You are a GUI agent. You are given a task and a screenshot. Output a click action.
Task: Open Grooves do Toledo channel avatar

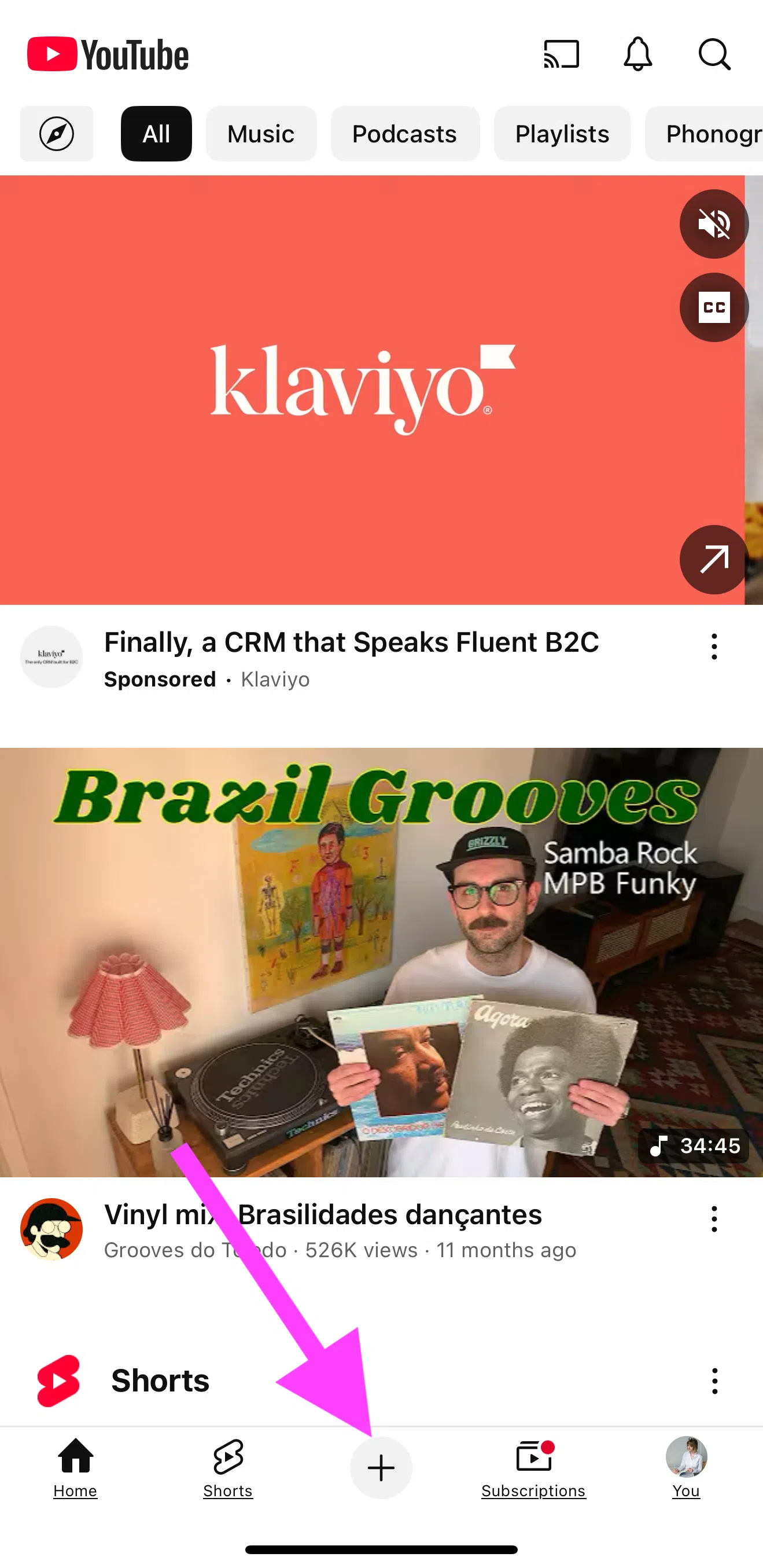[51, 1229]
